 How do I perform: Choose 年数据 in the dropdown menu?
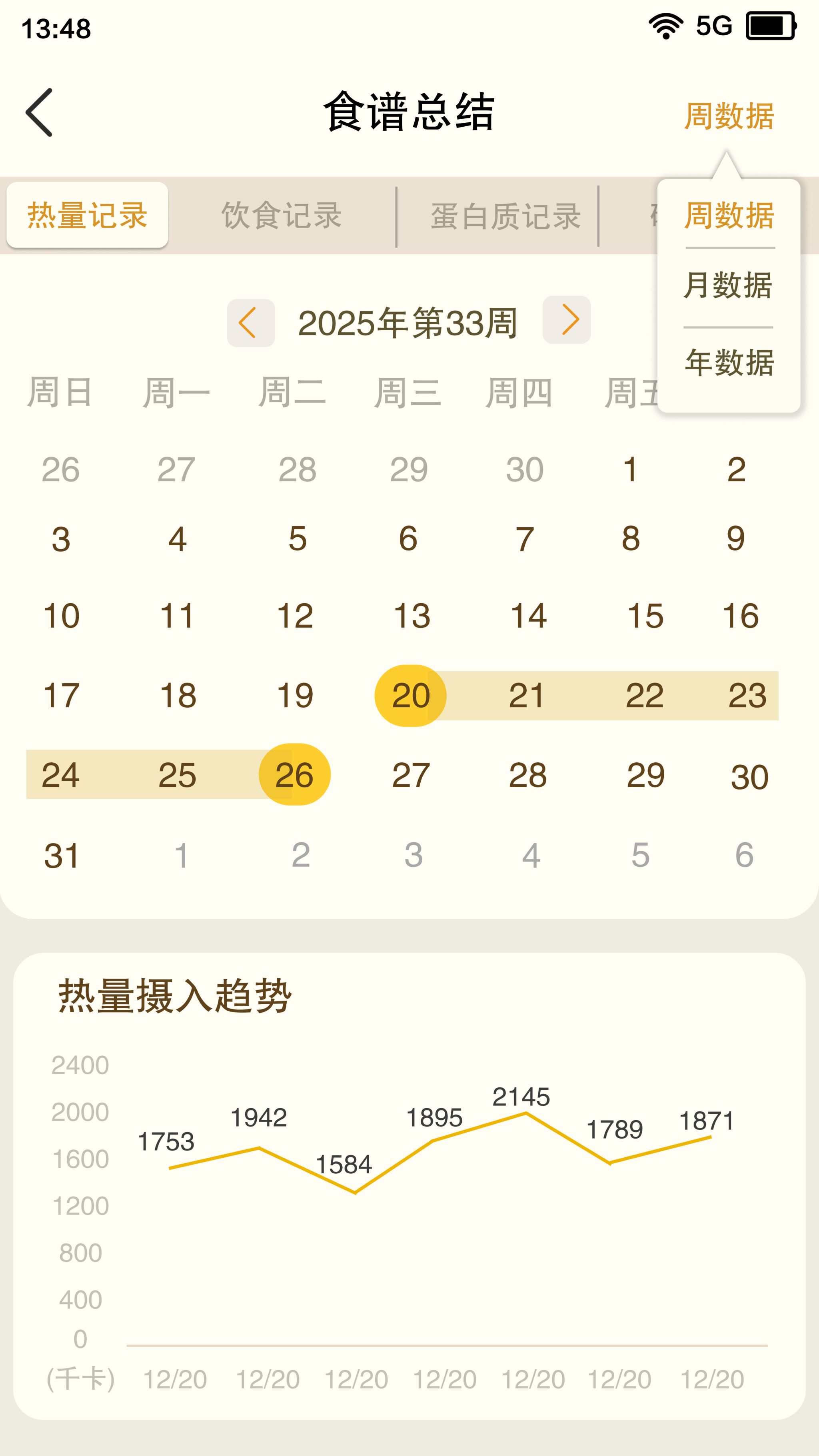pyautogui.click(x=729, y=362)
